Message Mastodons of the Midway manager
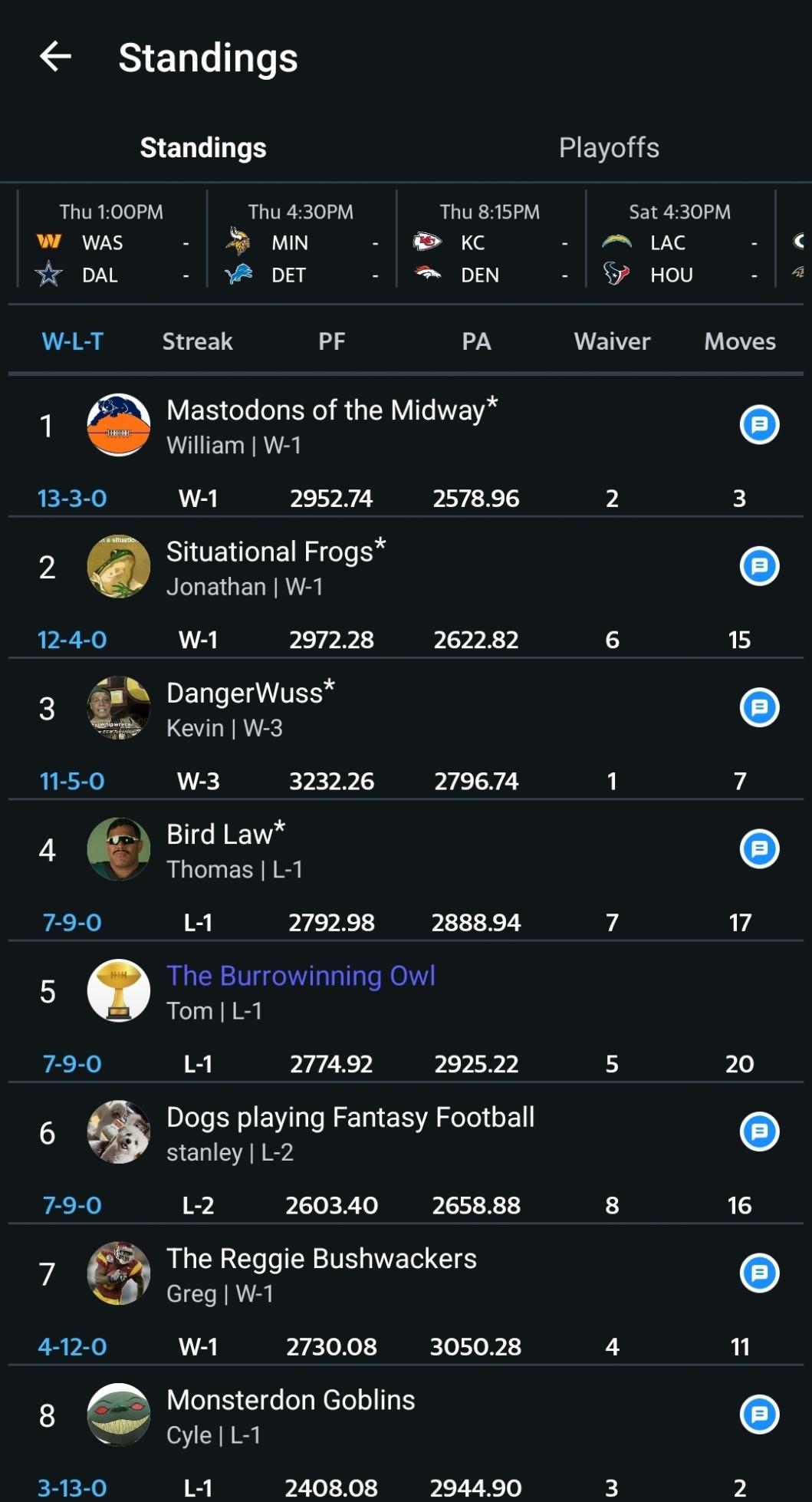This screenshot has height=1502, width=812. pyautogui.click(x=759, y=424)
